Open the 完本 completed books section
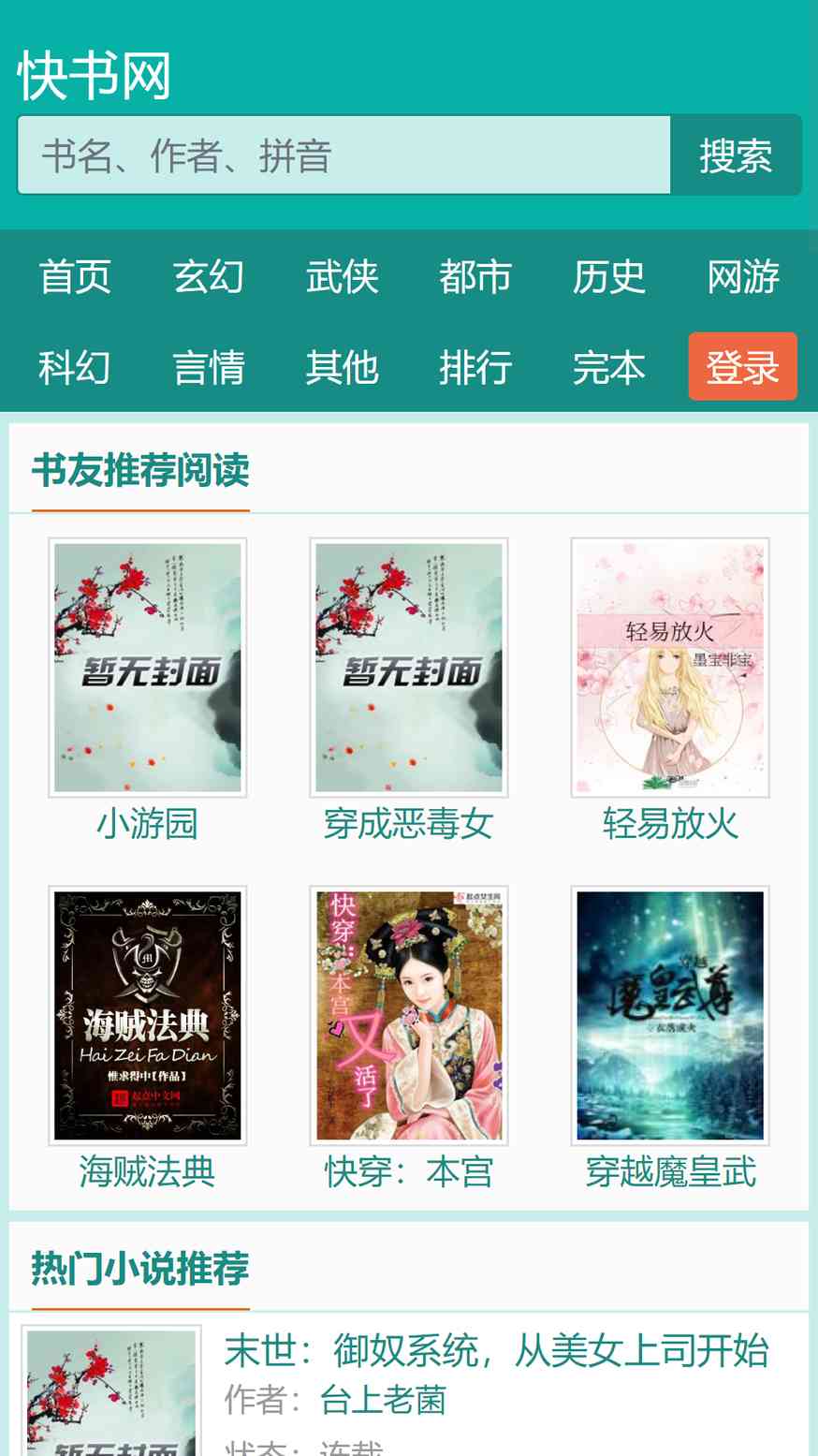Viewport: 818px width, 1456px height. 609,367
